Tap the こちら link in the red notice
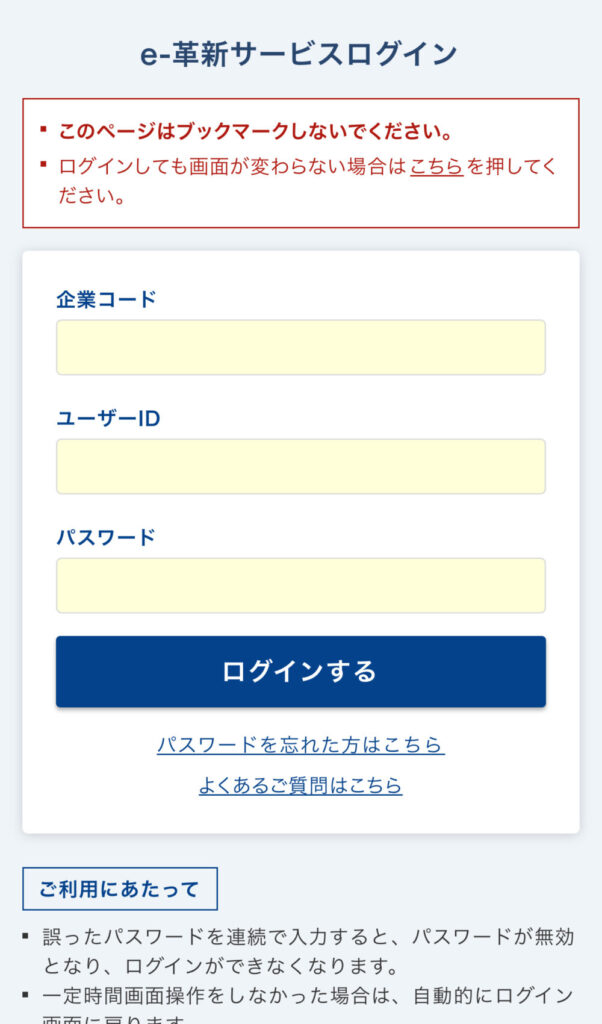This screenshot has width=602, height=1024. point(436,167)
